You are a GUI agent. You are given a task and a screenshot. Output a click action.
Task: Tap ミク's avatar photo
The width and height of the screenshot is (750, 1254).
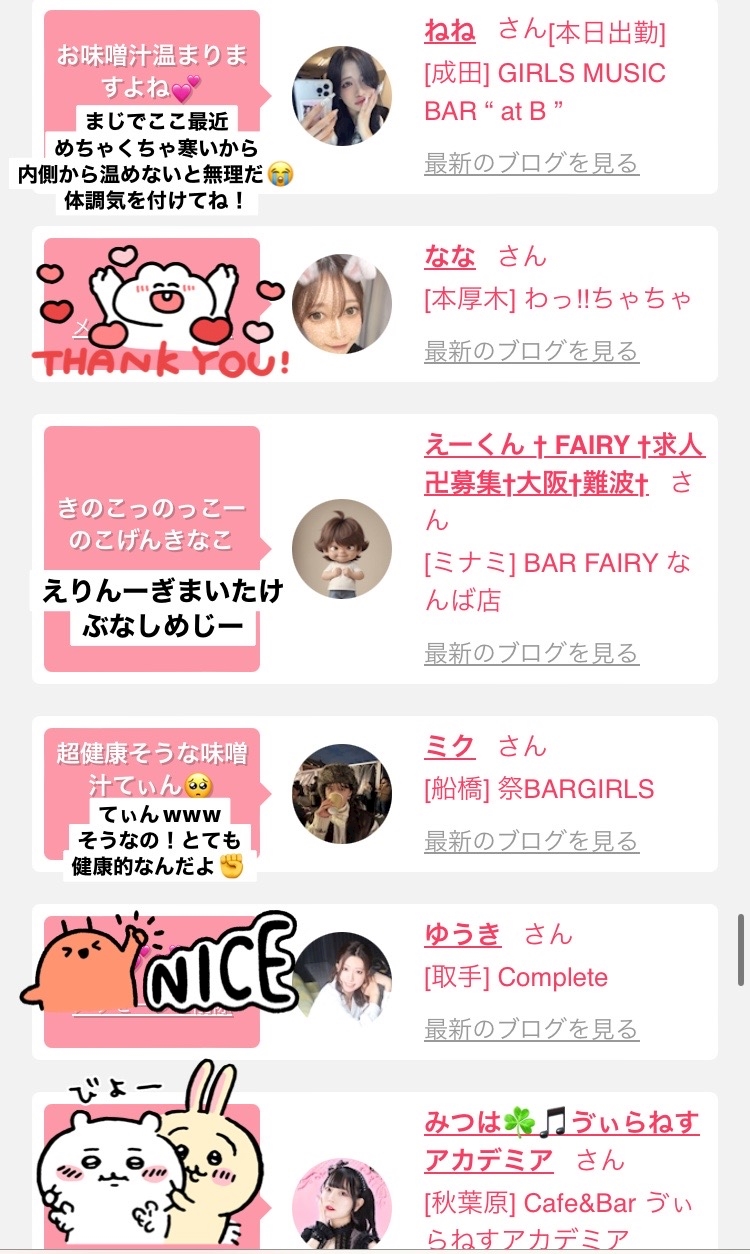342,794
